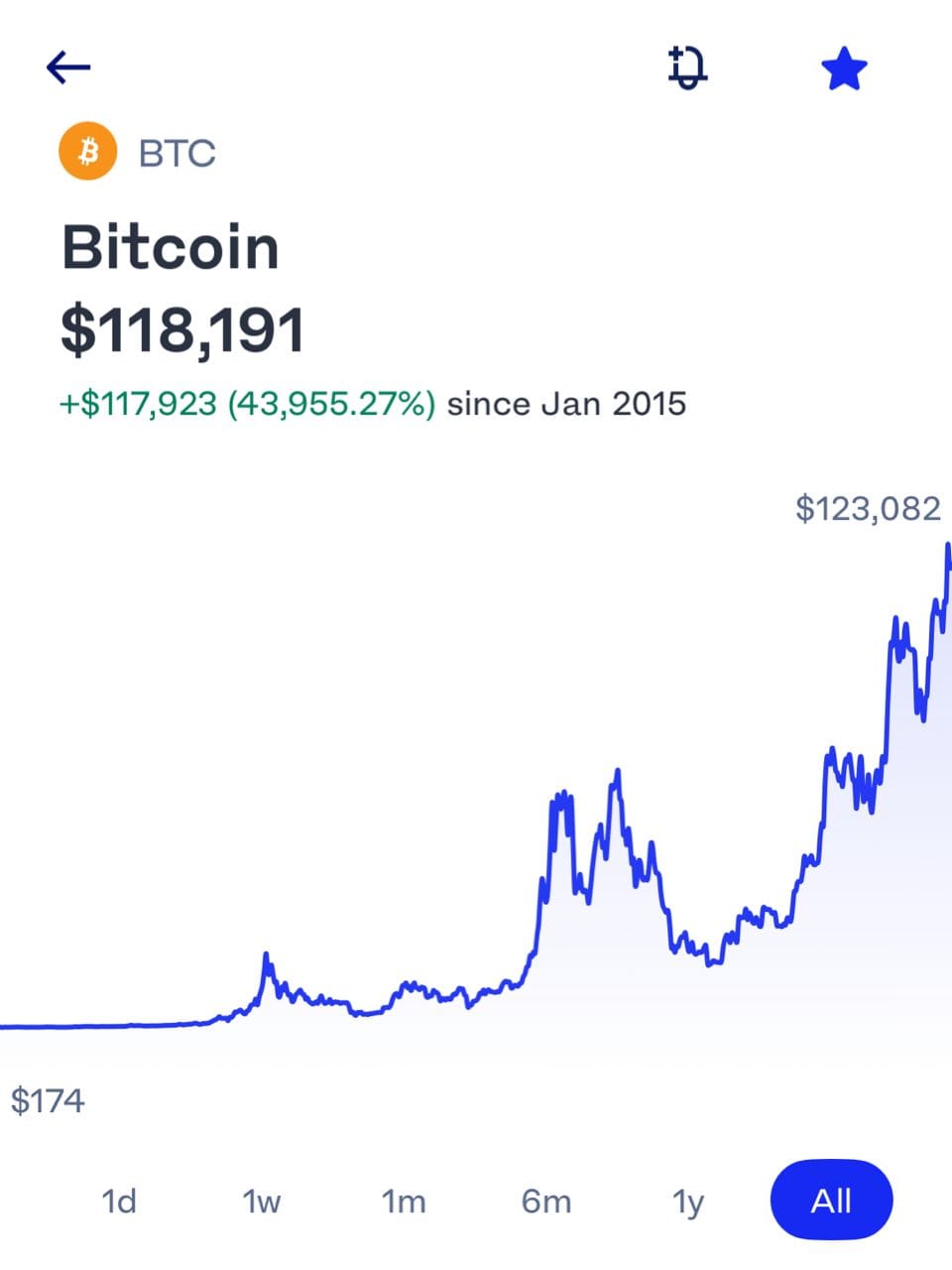The width and height of the screenshot is (952, 1270).
Task: Toggle the star to unfavorite Bitcoin
Action: [844, 68]
